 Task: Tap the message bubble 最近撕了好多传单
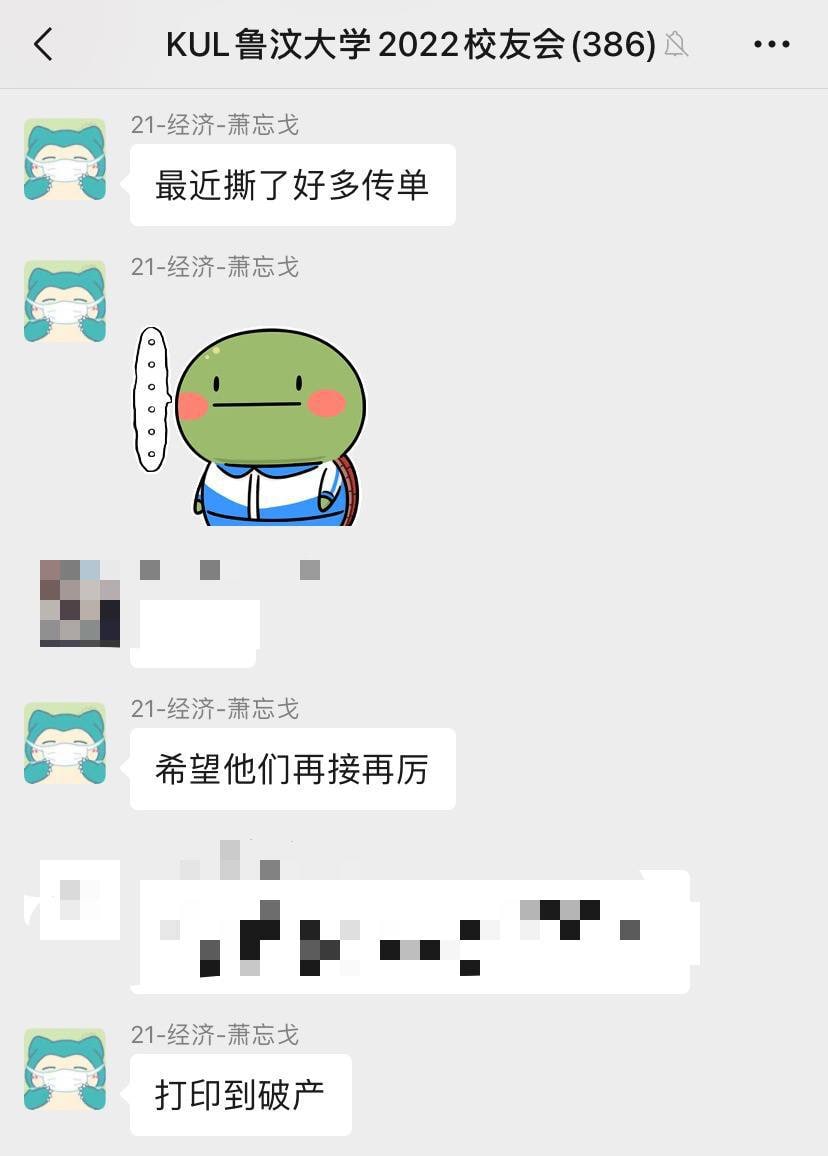[x=292, y=184]
